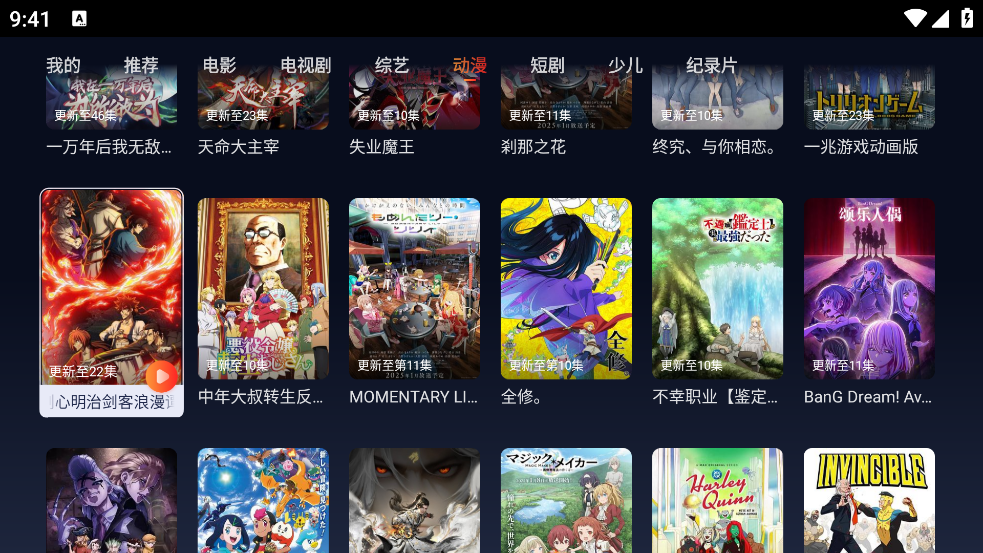983x553 pixels.
Task: Open the Harley Quinn poster card
Action: (x=717, y=500)
